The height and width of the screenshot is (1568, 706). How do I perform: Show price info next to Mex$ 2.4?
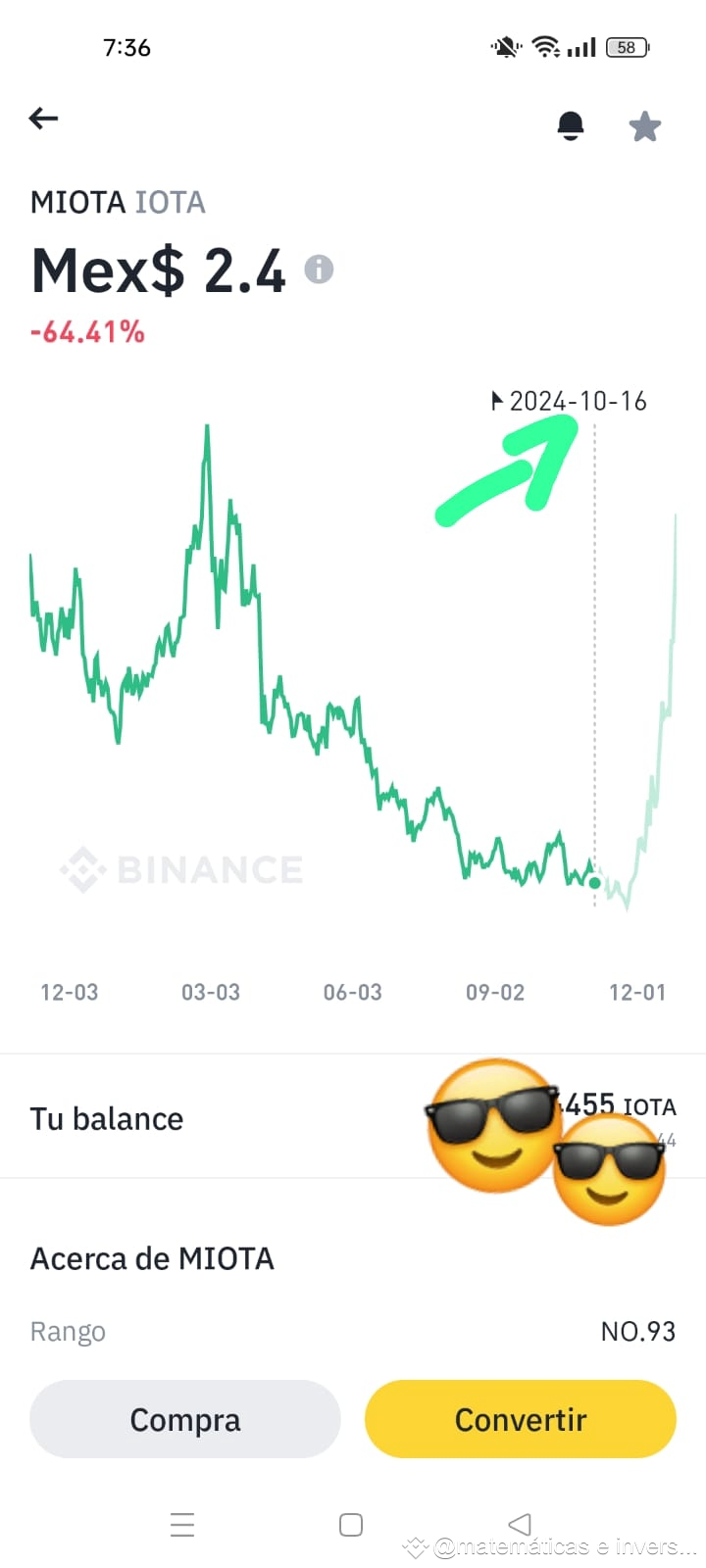pyautogui.click(x=319, y=269)
